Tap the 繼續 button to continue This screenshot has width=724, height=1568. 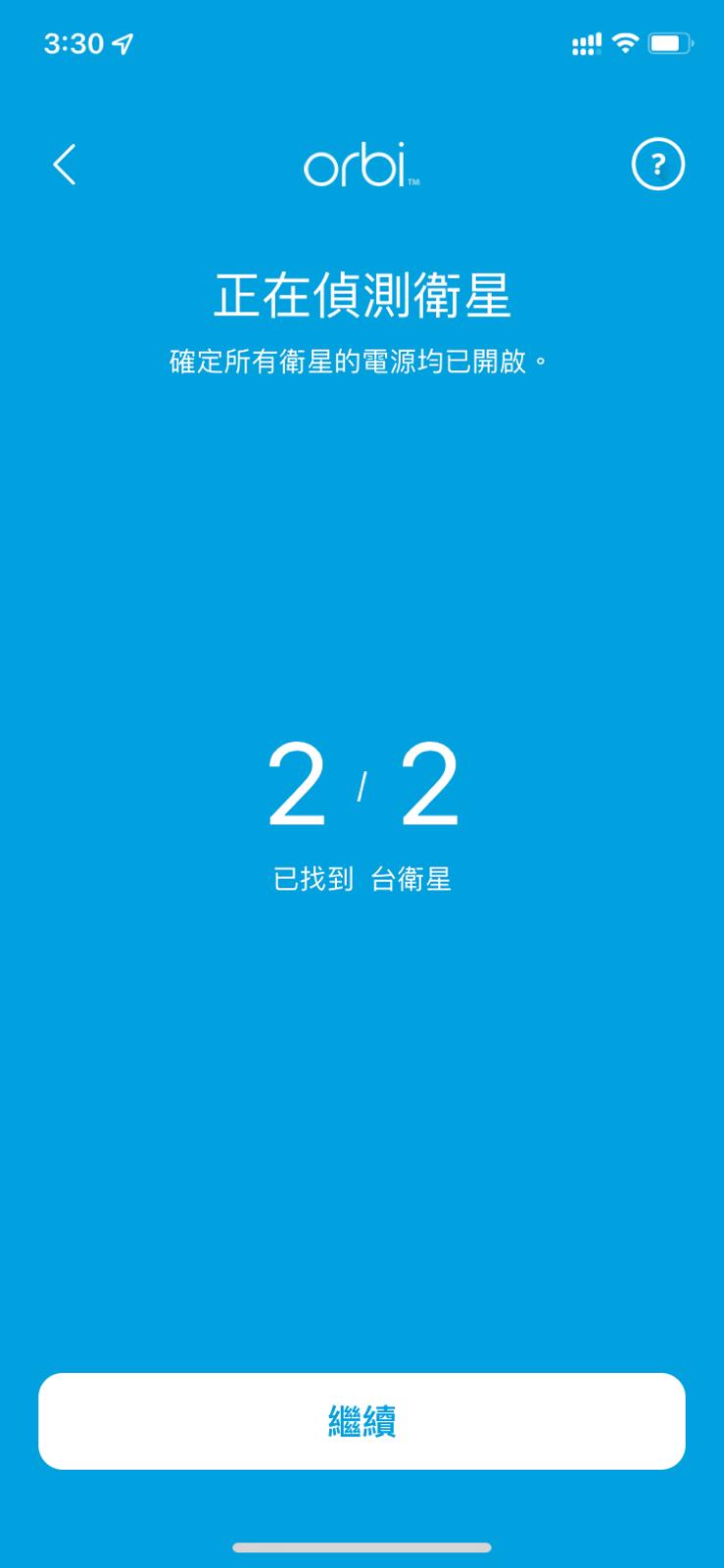coord(362,1420)
